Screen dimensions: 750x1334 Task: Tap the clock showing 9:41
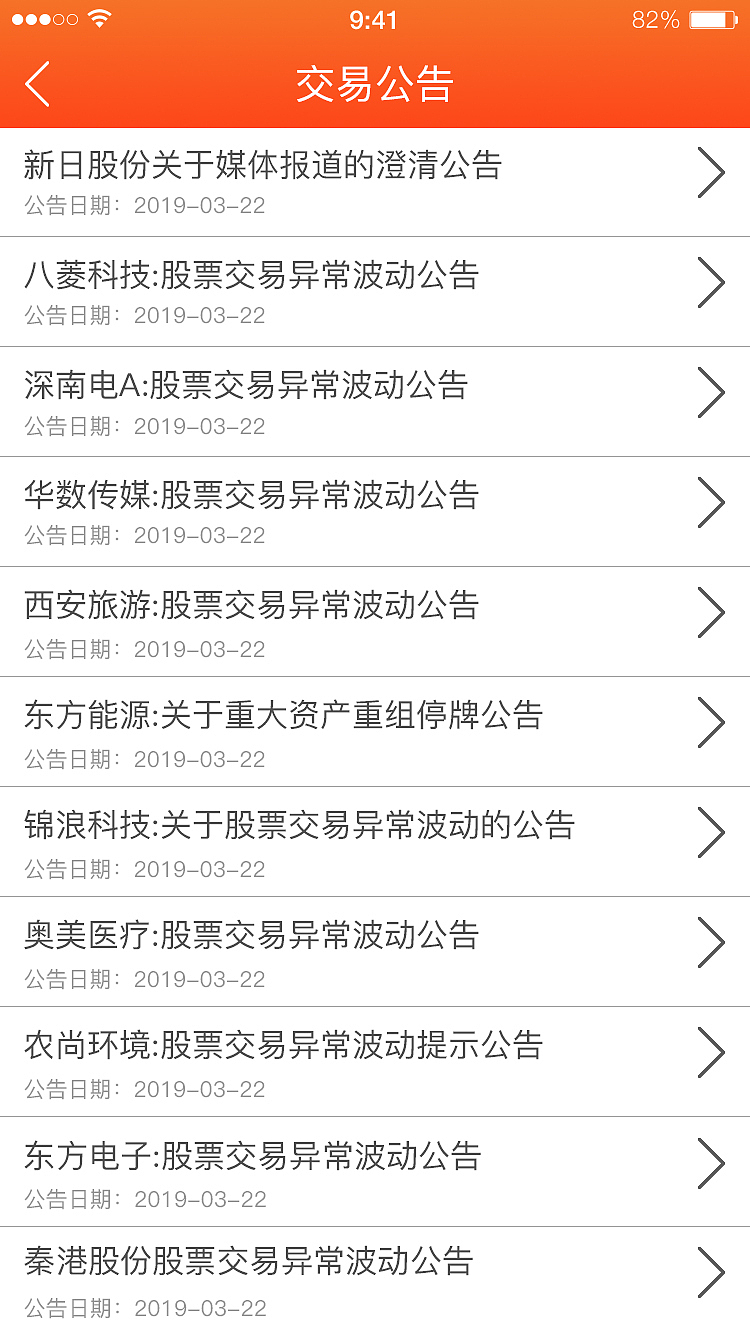[x=375, y=17]
